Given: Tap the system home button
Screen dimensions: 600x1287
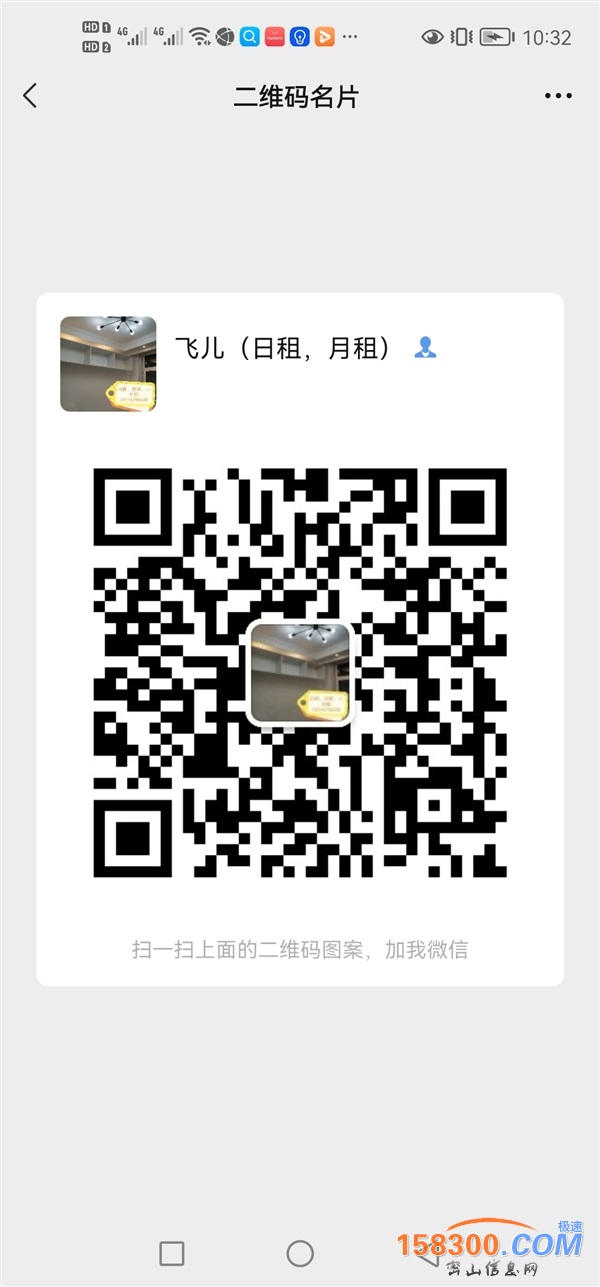Looking at the screenshot, I should (300, 1253).
